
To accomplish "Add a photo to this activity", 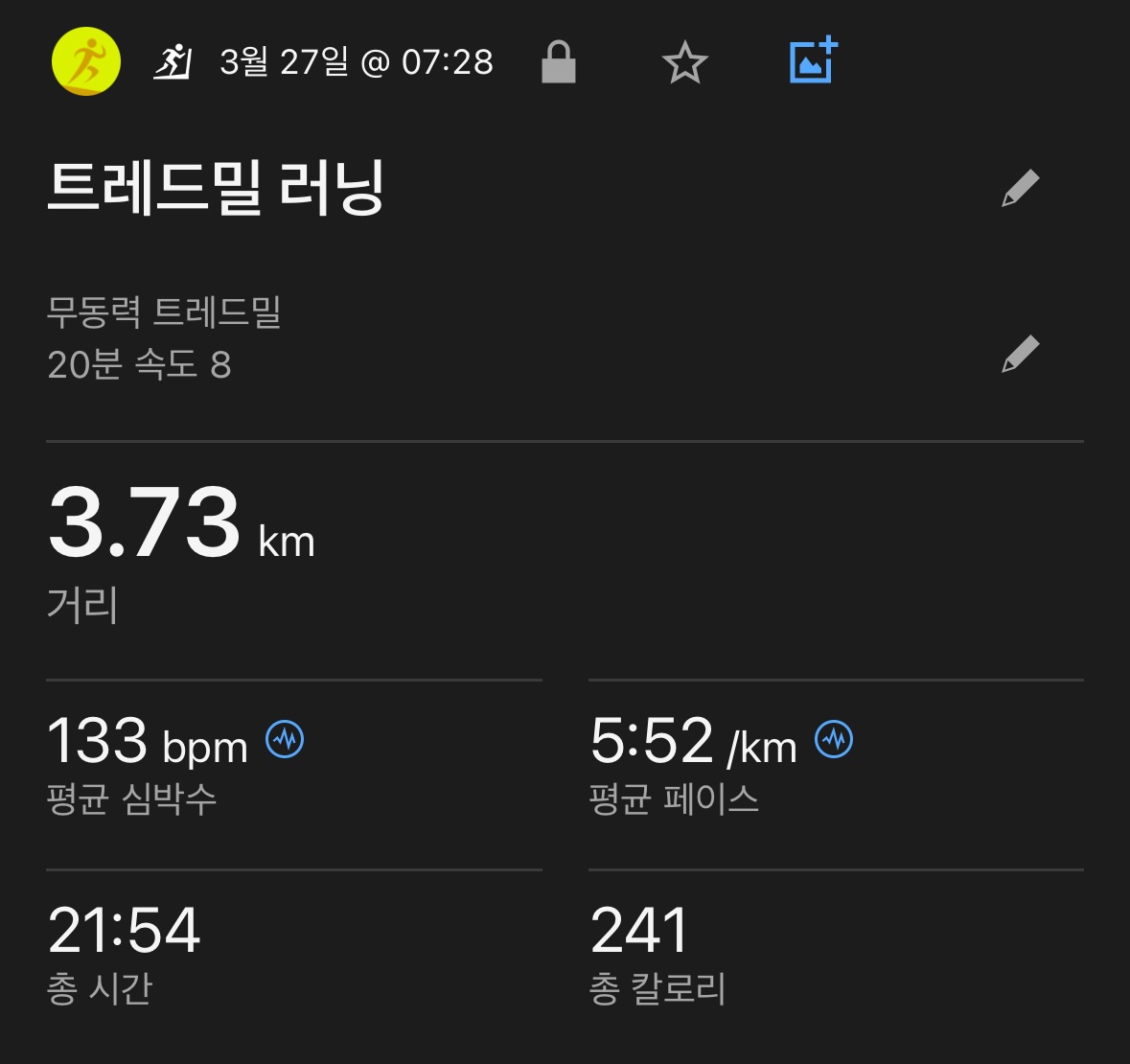I will click(x=813, y=62).
